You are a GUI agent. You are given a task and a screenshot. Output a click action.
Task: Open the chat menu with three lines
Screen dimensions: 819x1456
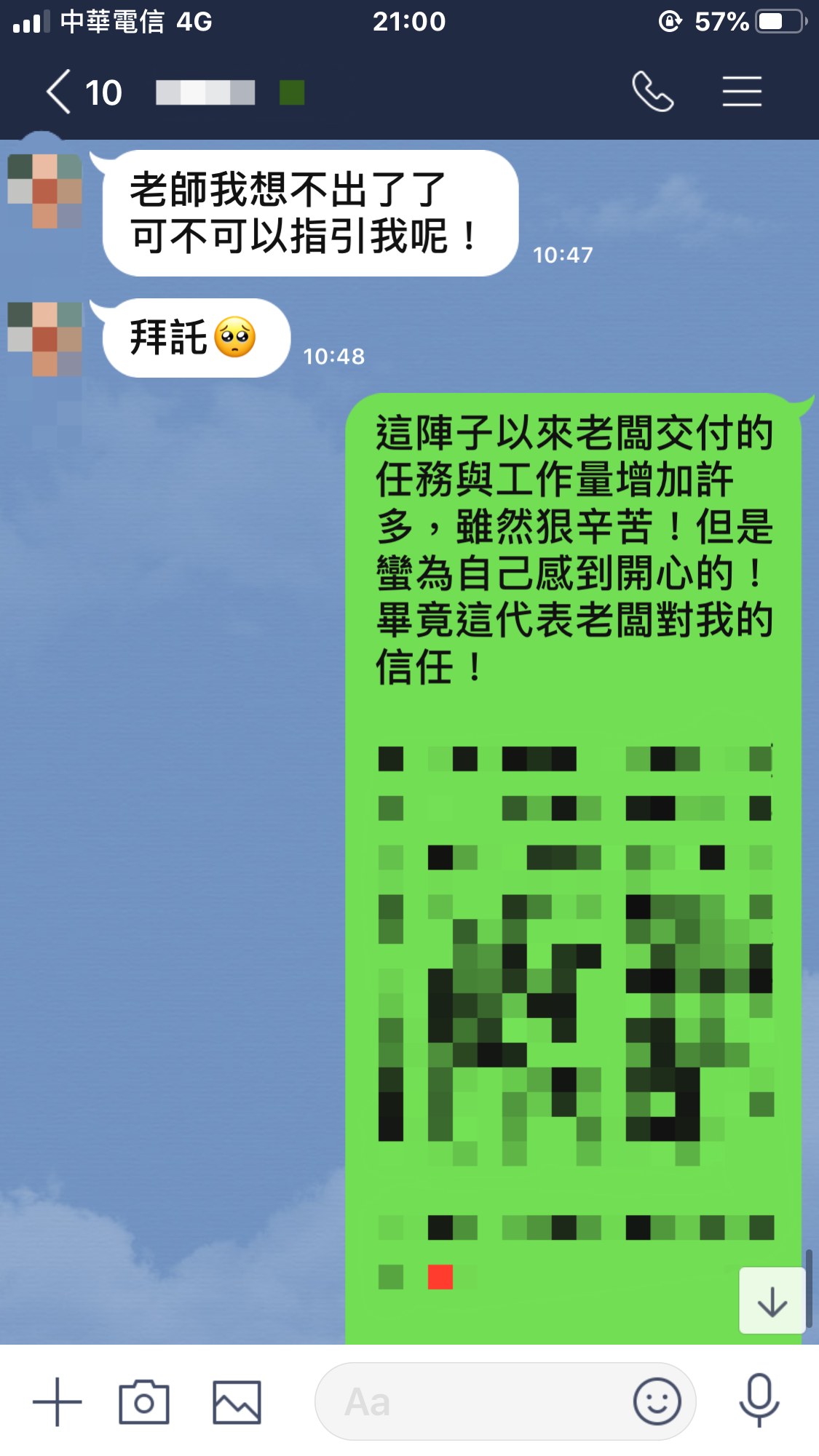[742, 92]
